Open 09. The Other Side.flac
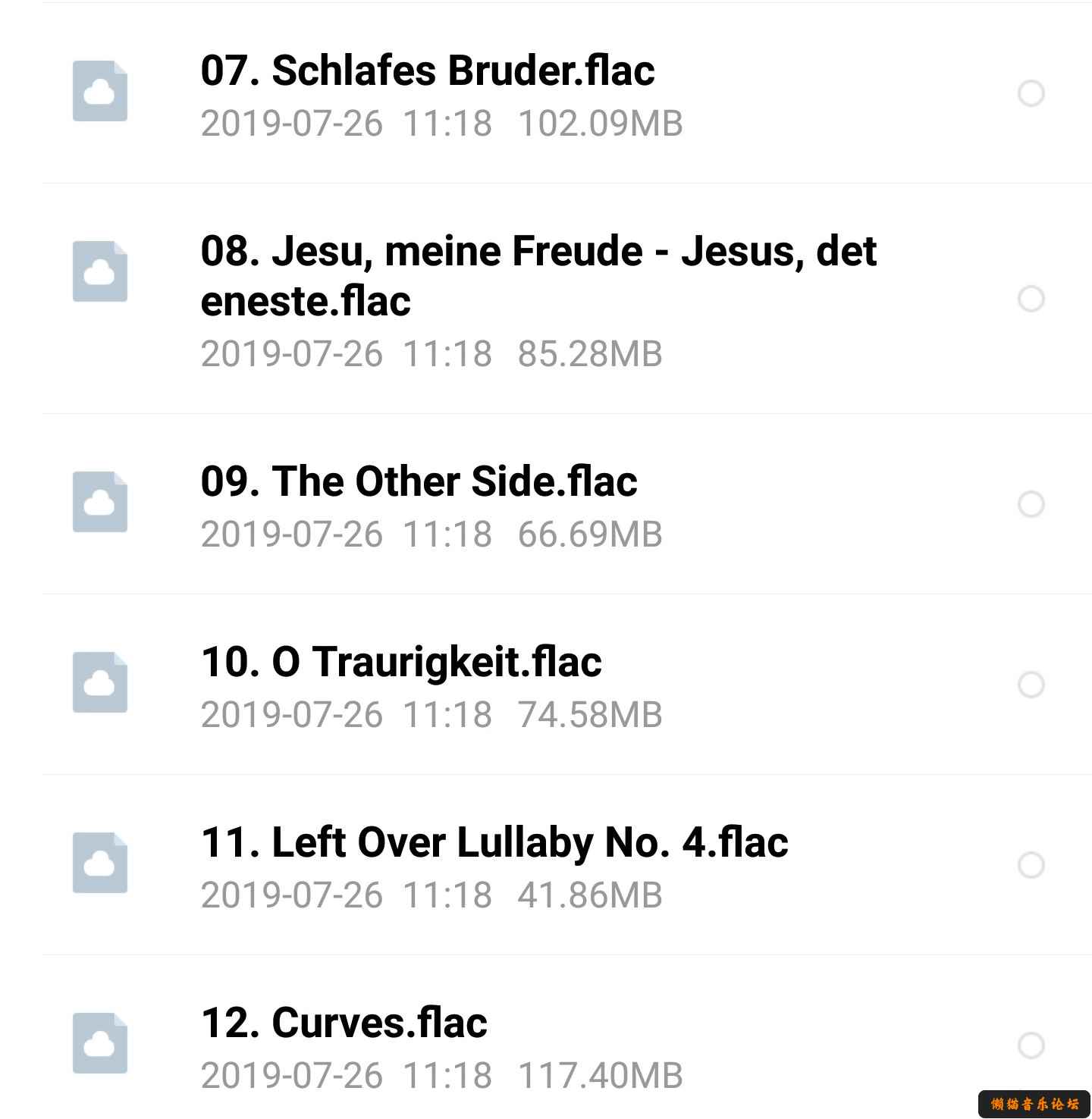The height and width of the screenshot is (1119, 1092). [x=419, y=482]
